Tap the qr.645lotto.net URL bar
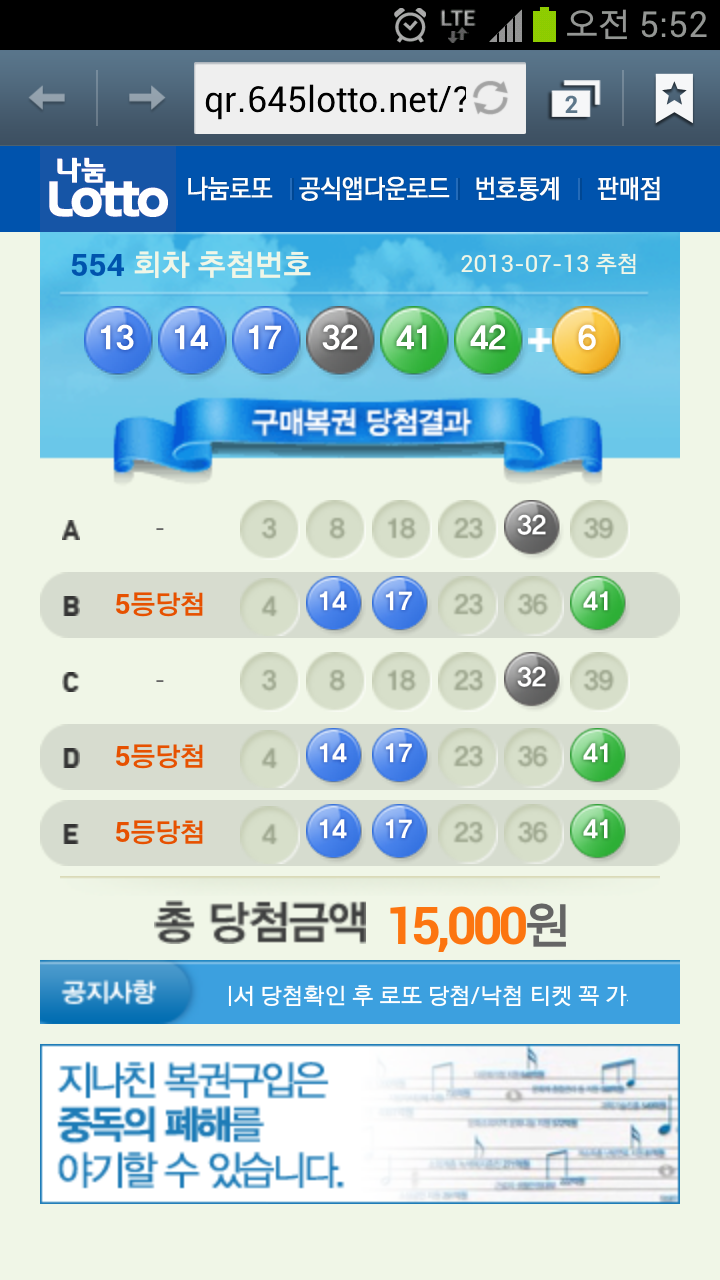The width and height of the screenshot is (720, 1280). pos(334,98)
